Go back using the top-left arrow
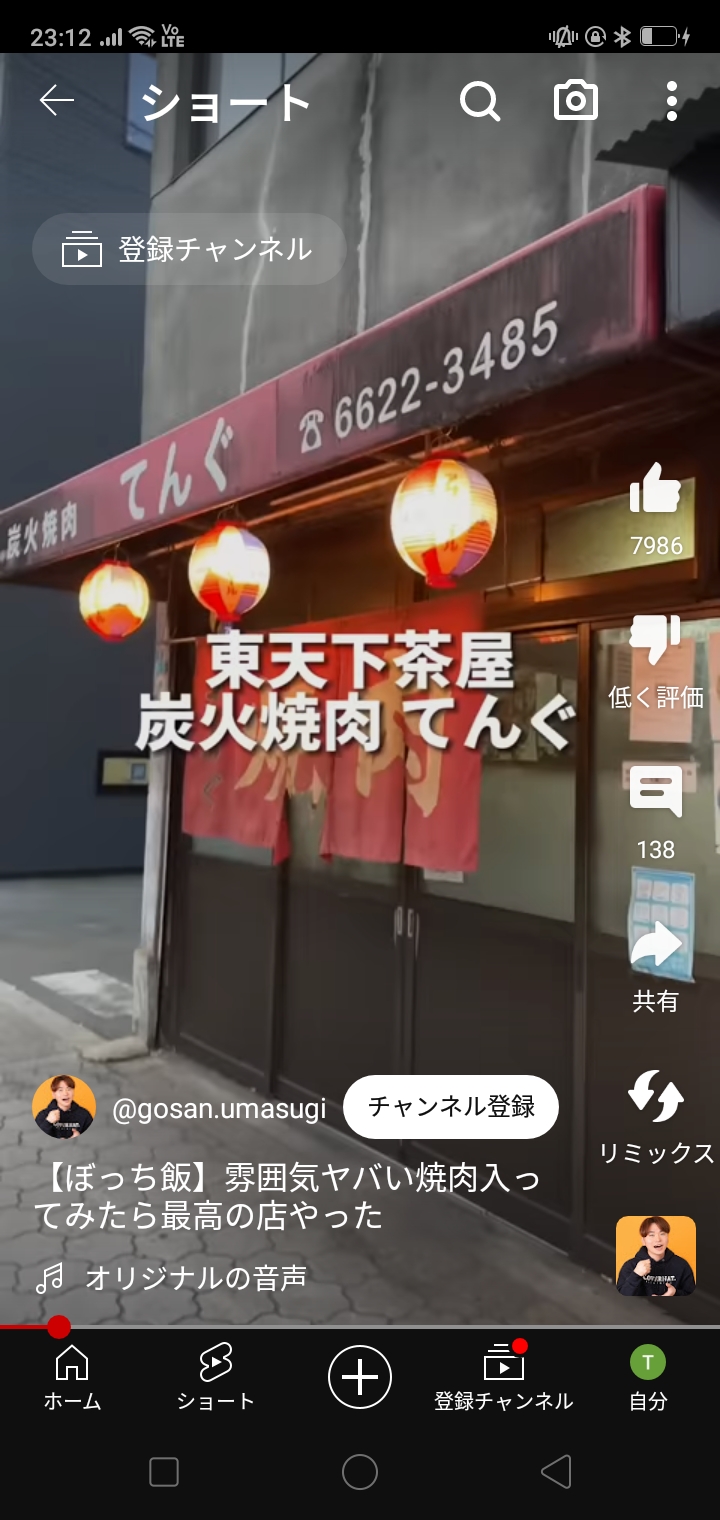 click(x=57, y=101)
